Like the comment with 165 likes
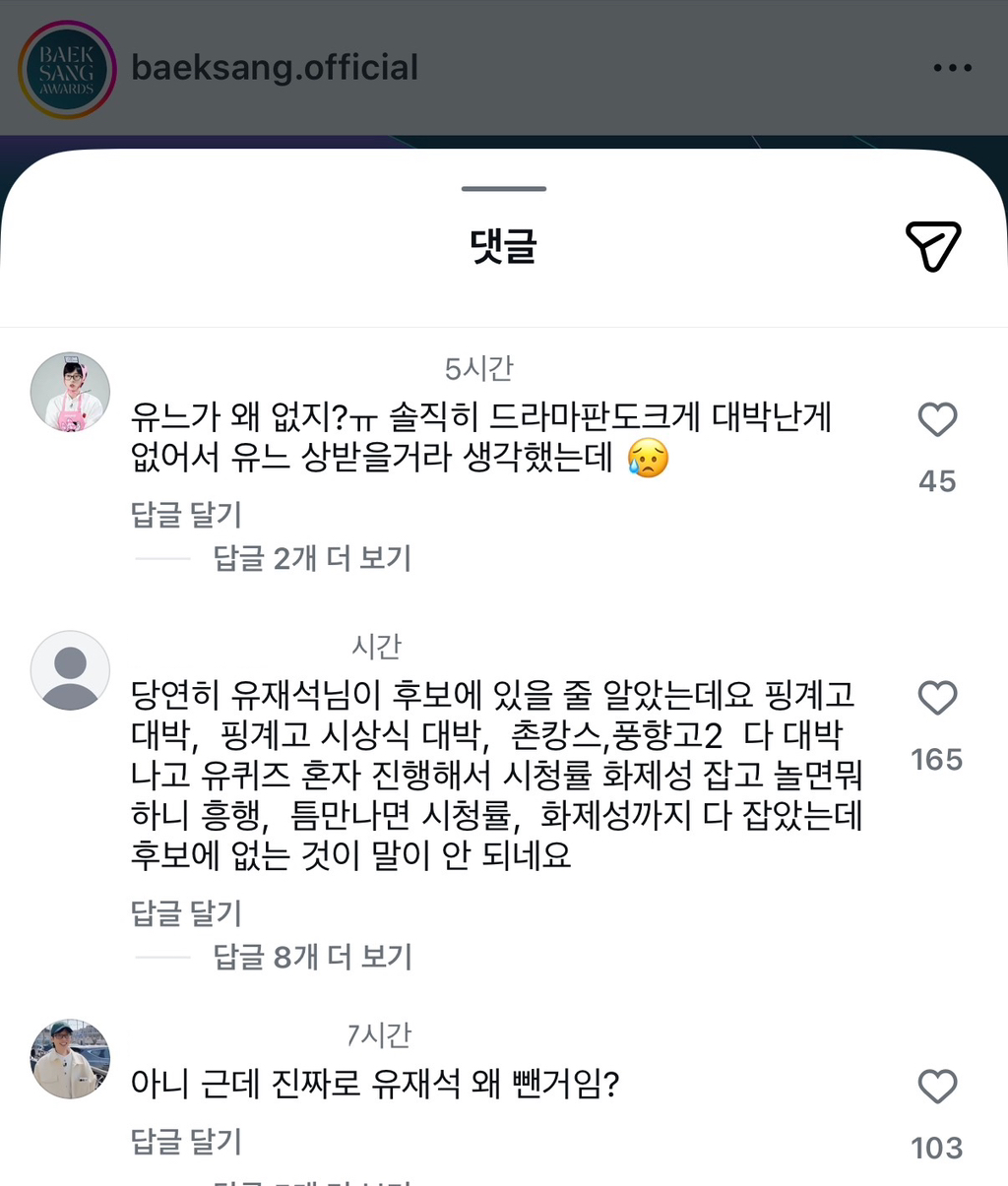The width and height of the screenshot is (1008, 1186). tap(937, 699)
